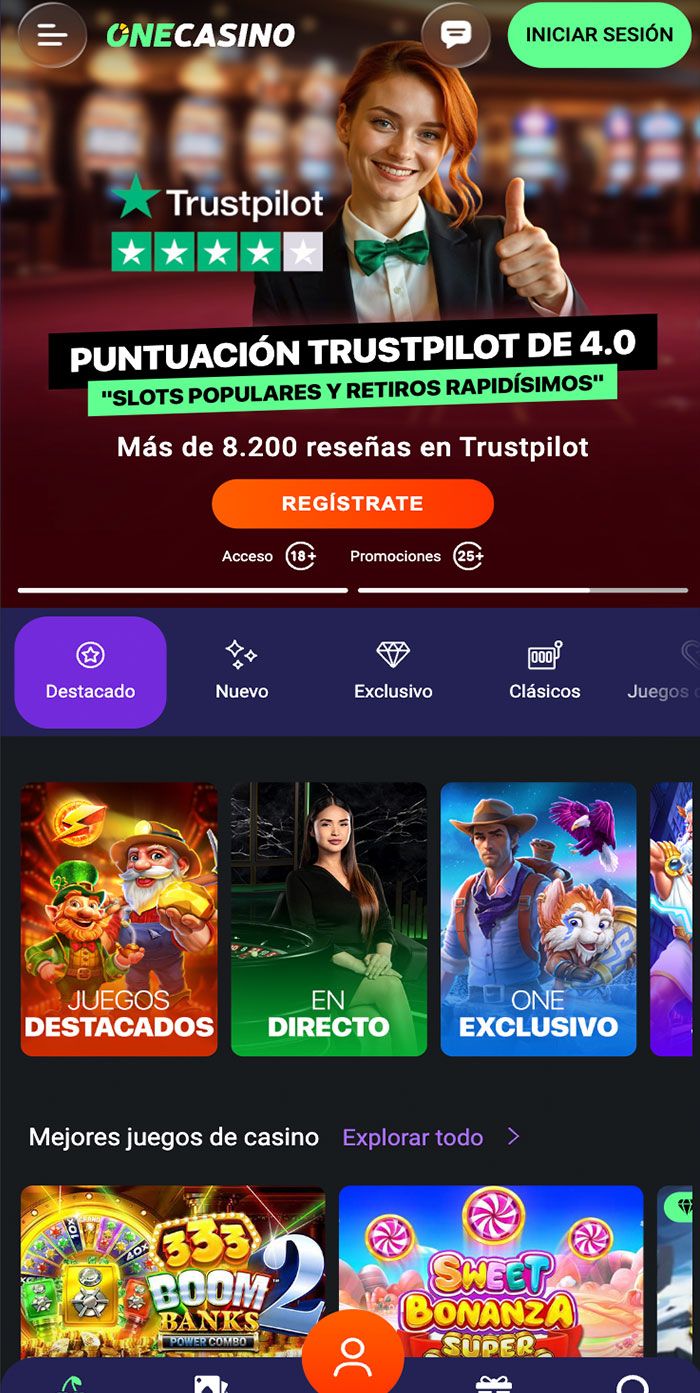Open the En Directo live casino tile

coord(329,919)
